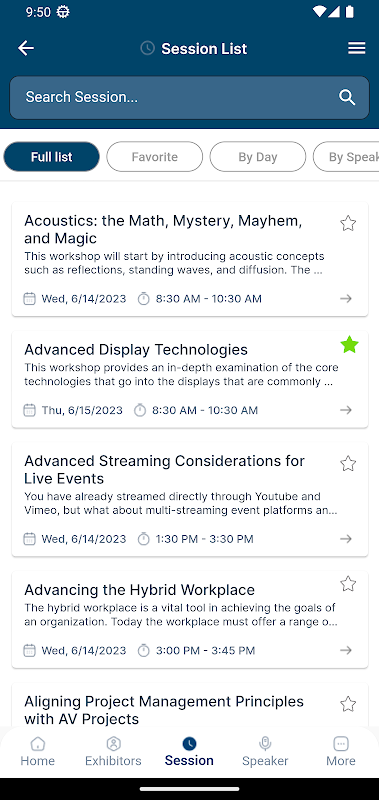Viewport: 379px width, 800px height.
Task: Switch to the Exhibitors tab
Action: point(113,752)
